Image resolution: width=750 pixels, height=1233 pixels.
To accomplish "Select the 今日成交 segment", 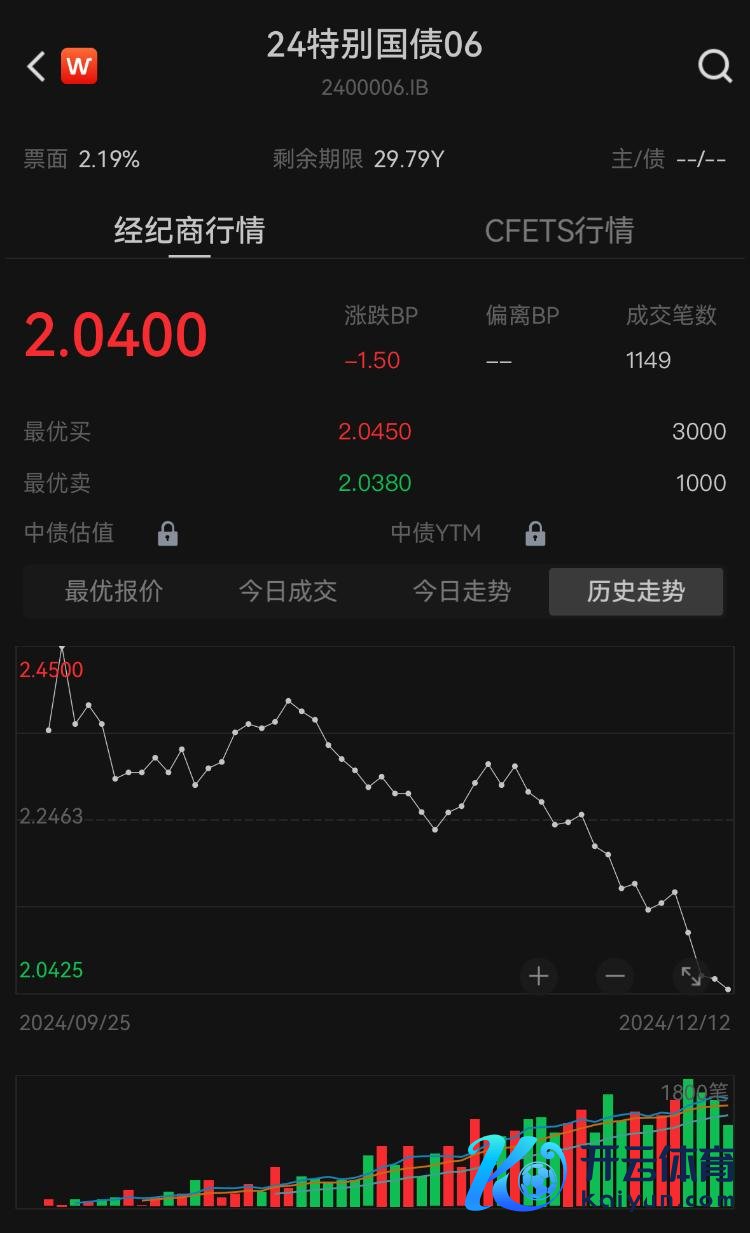I will point(288,591).
